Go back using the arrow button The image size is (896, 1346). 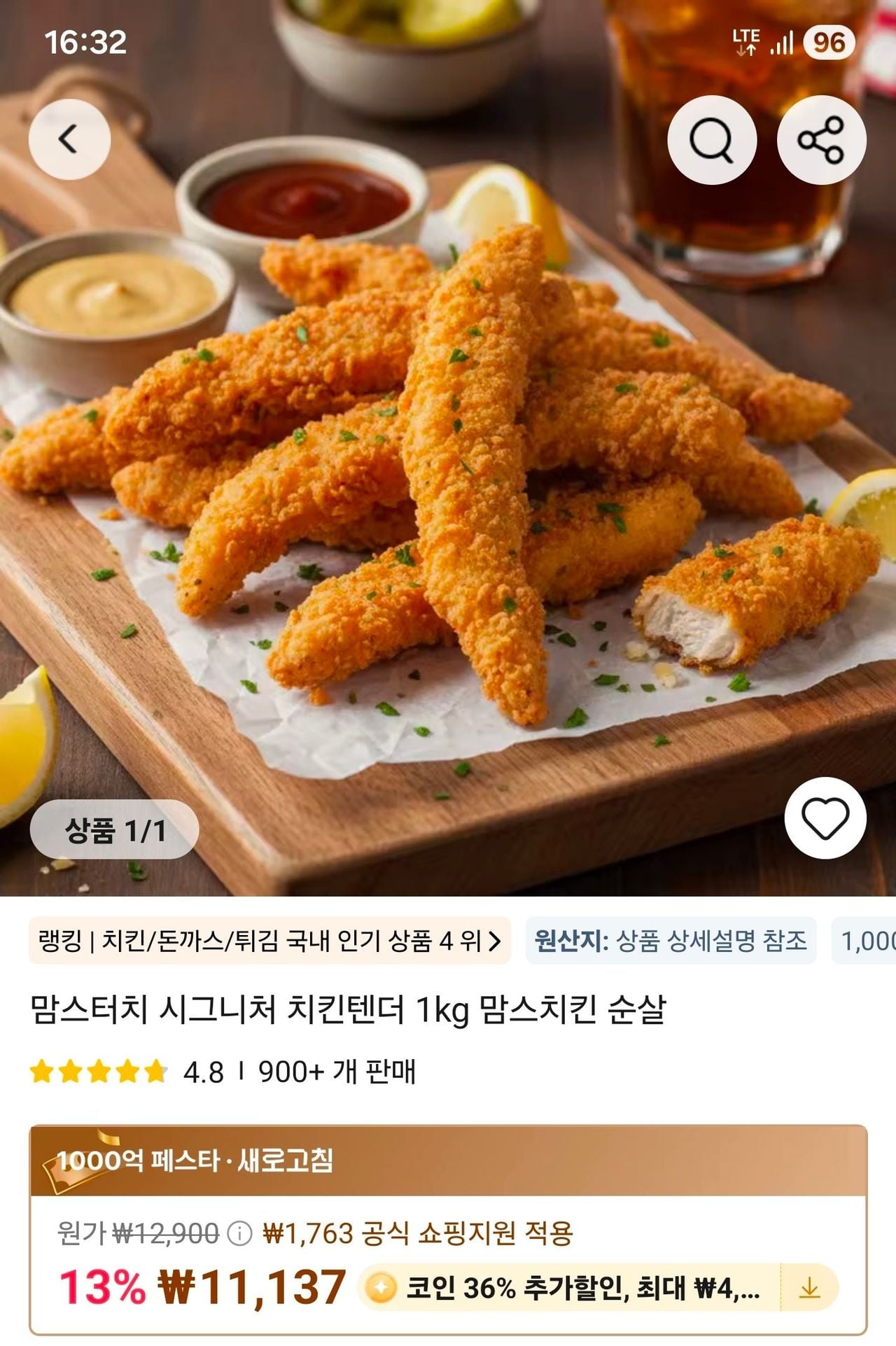click(69, 139)
